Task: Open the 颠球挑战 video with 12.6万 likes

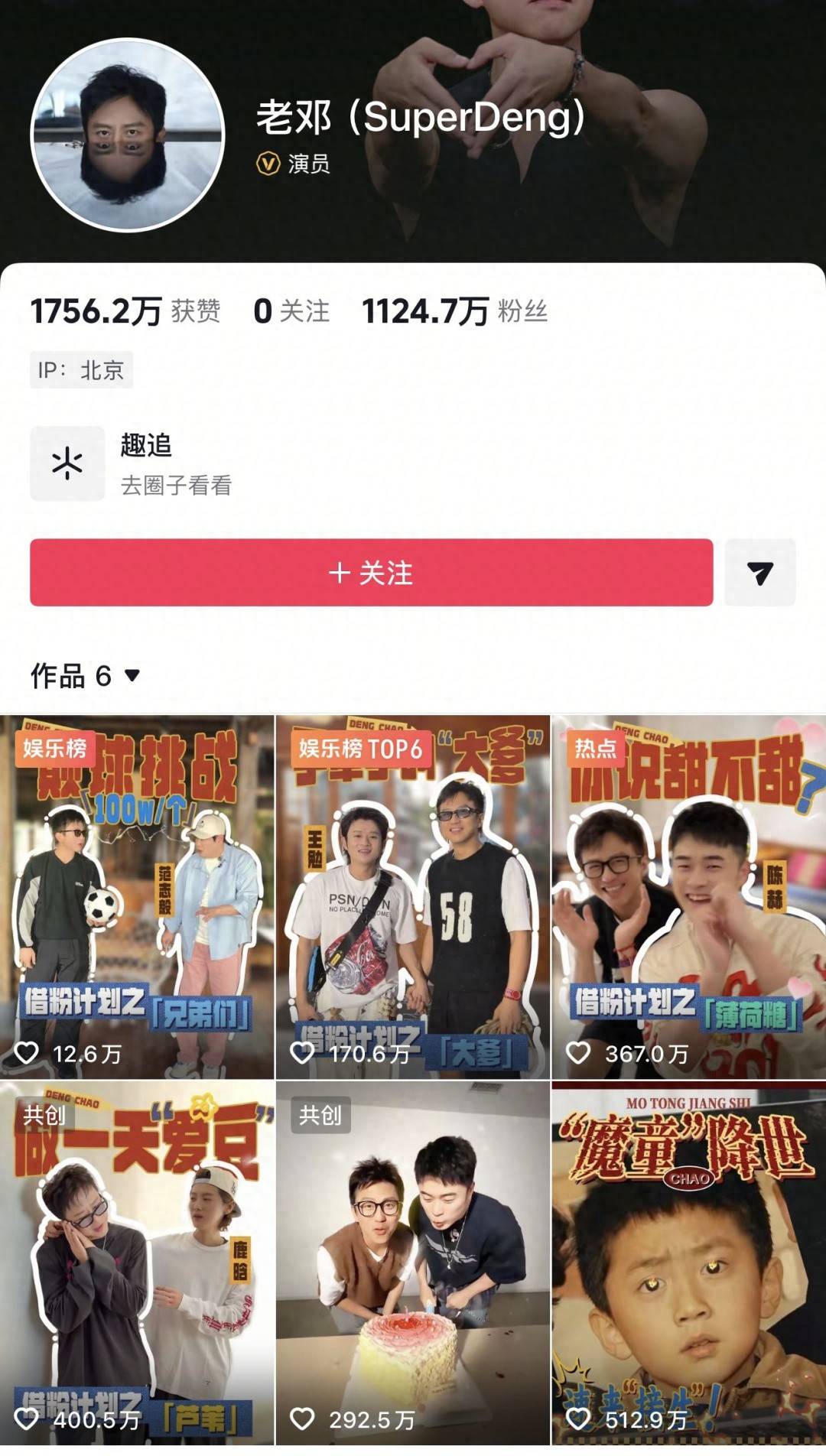Action: (137, 896)
